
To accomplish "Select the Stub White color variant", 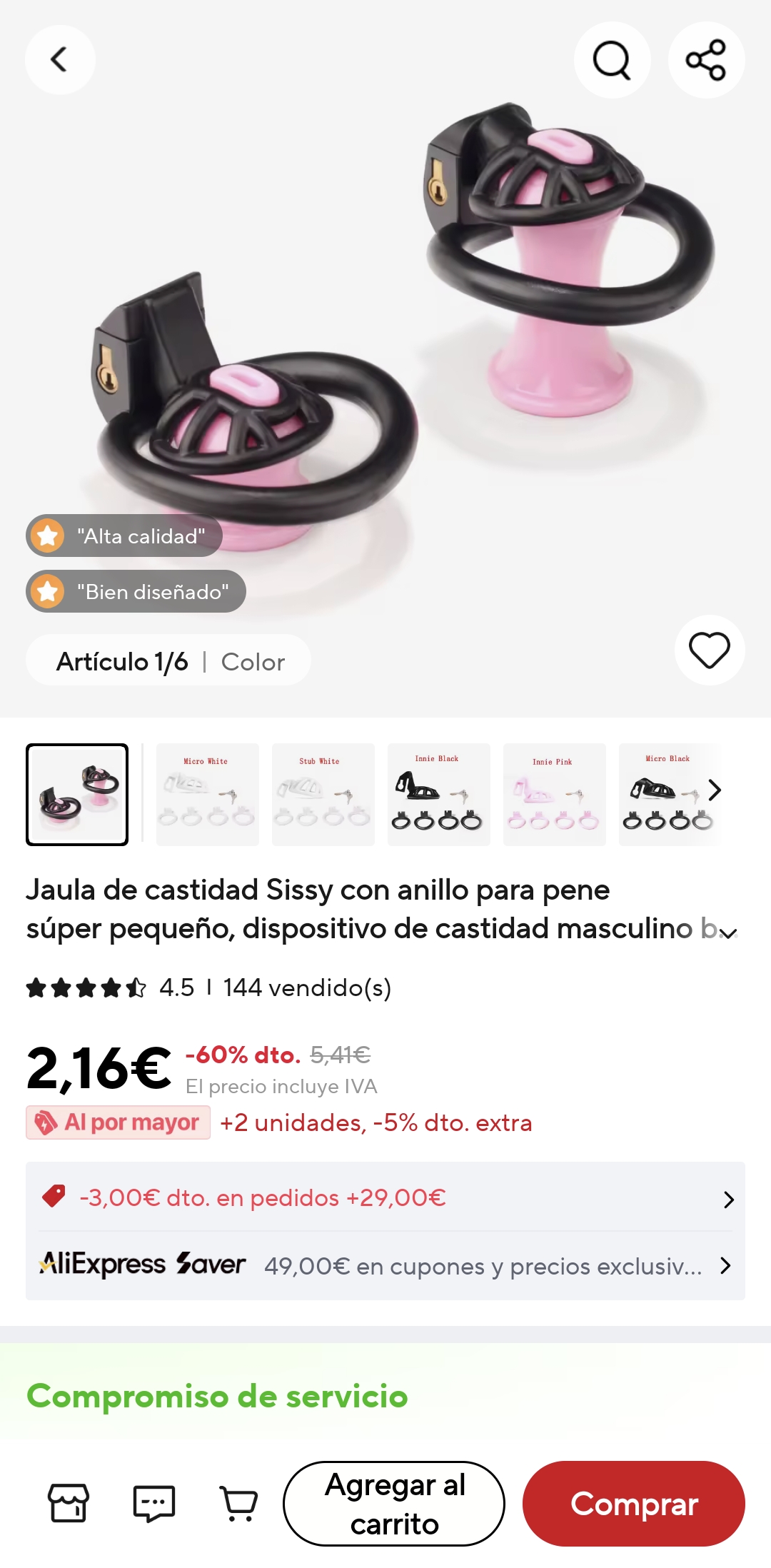I will 323,795.
